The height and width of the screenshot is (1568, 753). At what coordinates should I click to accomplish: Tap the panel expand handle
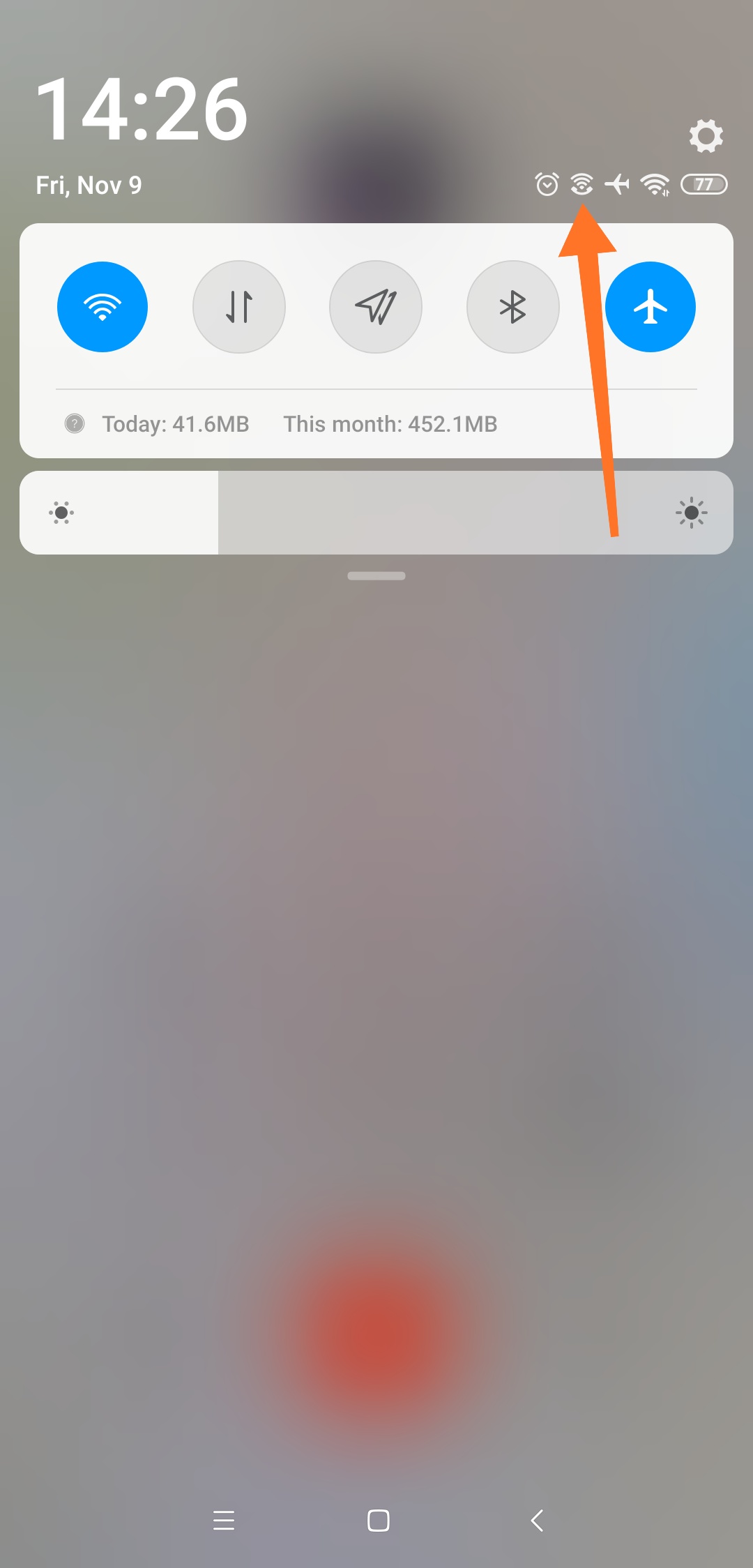(376, 576)
